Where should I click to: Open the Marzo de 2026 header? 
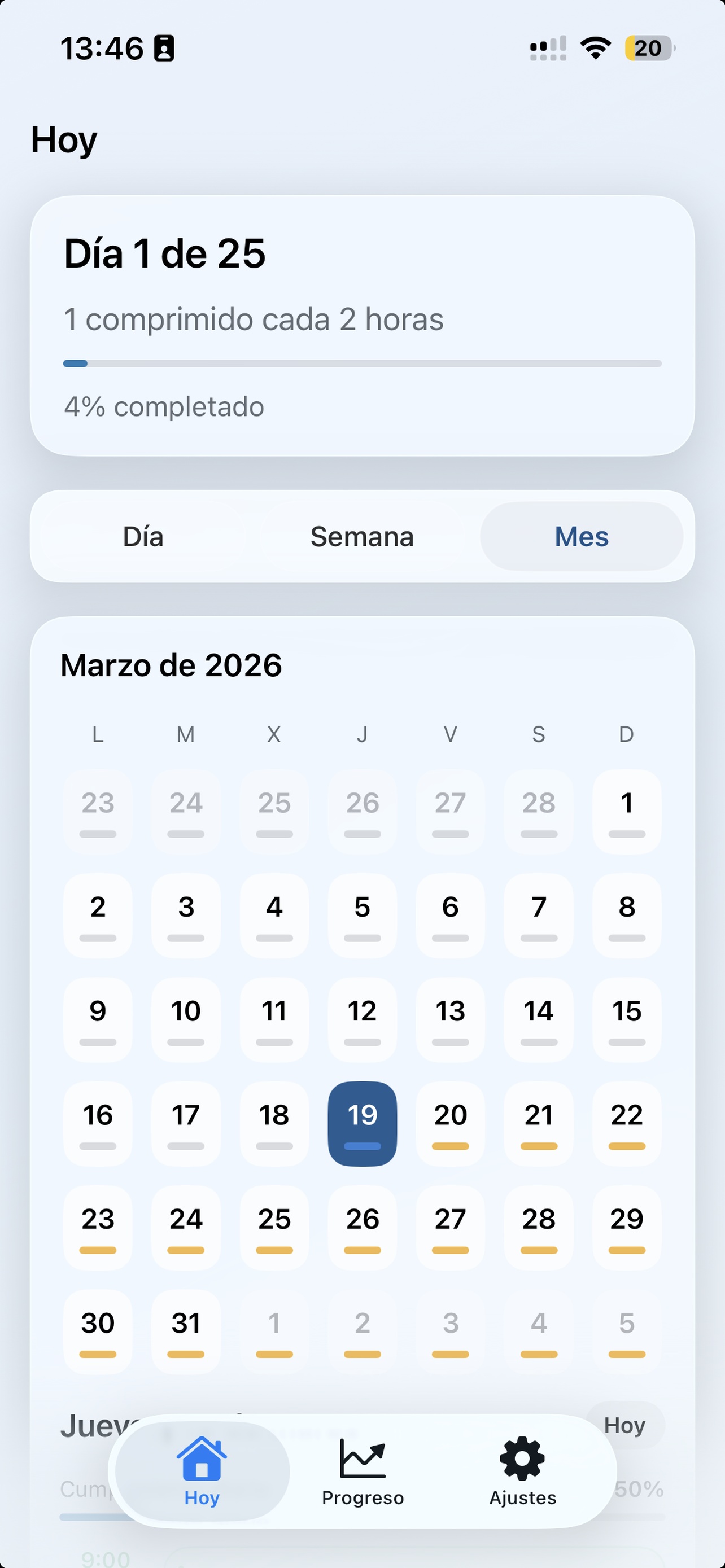click(x=172, y=665)
